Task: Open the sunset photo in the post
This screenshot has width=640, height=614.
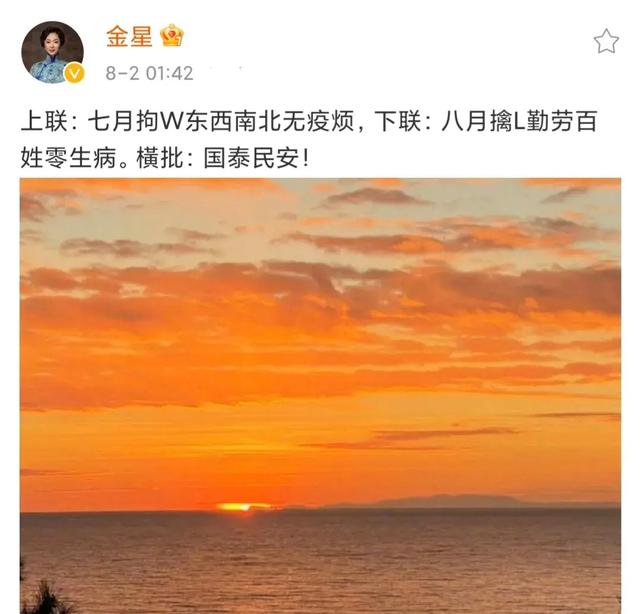Action: pos(320,395)
